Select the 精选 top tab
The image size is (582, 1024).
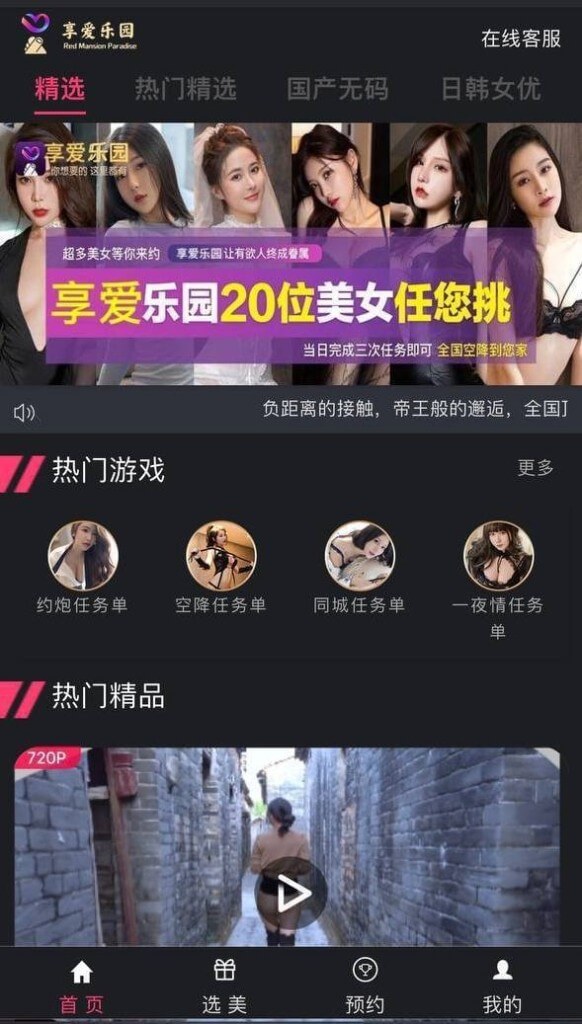(x=60, y=89)
